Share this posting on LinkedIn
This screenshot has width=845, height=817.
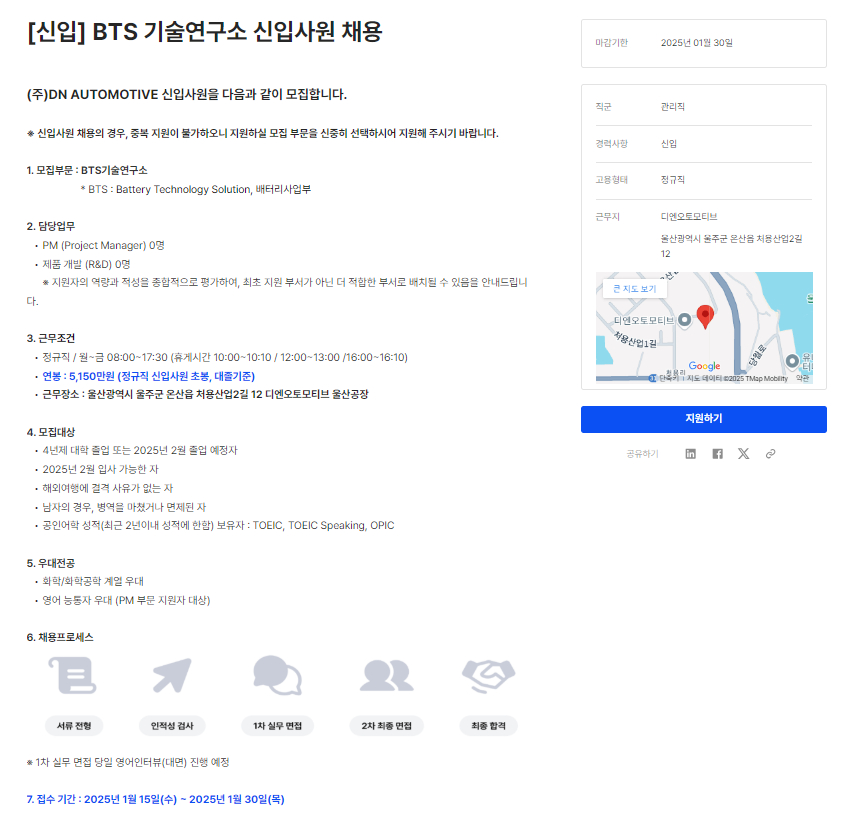point(690,453)
